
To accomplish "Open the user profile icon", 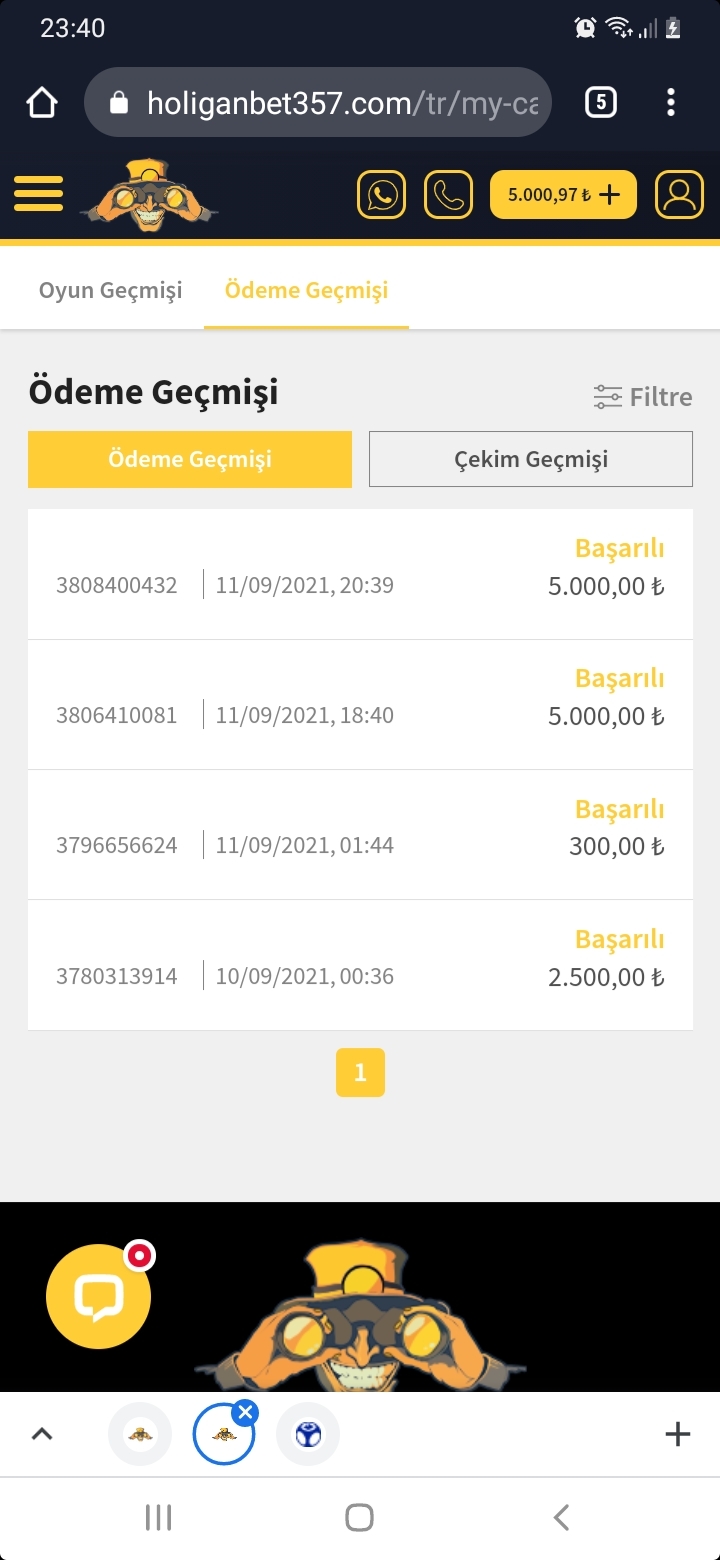I will pos(679,194).
